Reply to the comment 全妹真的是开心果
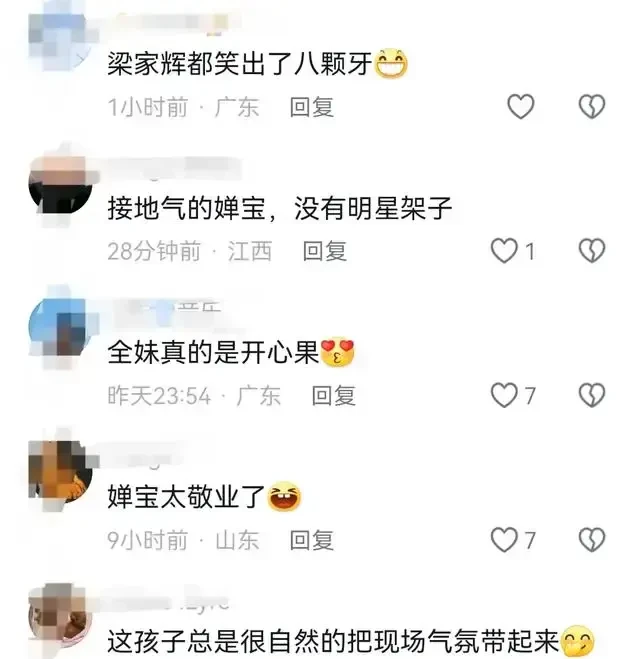The image size is (640, 659). 333,396
